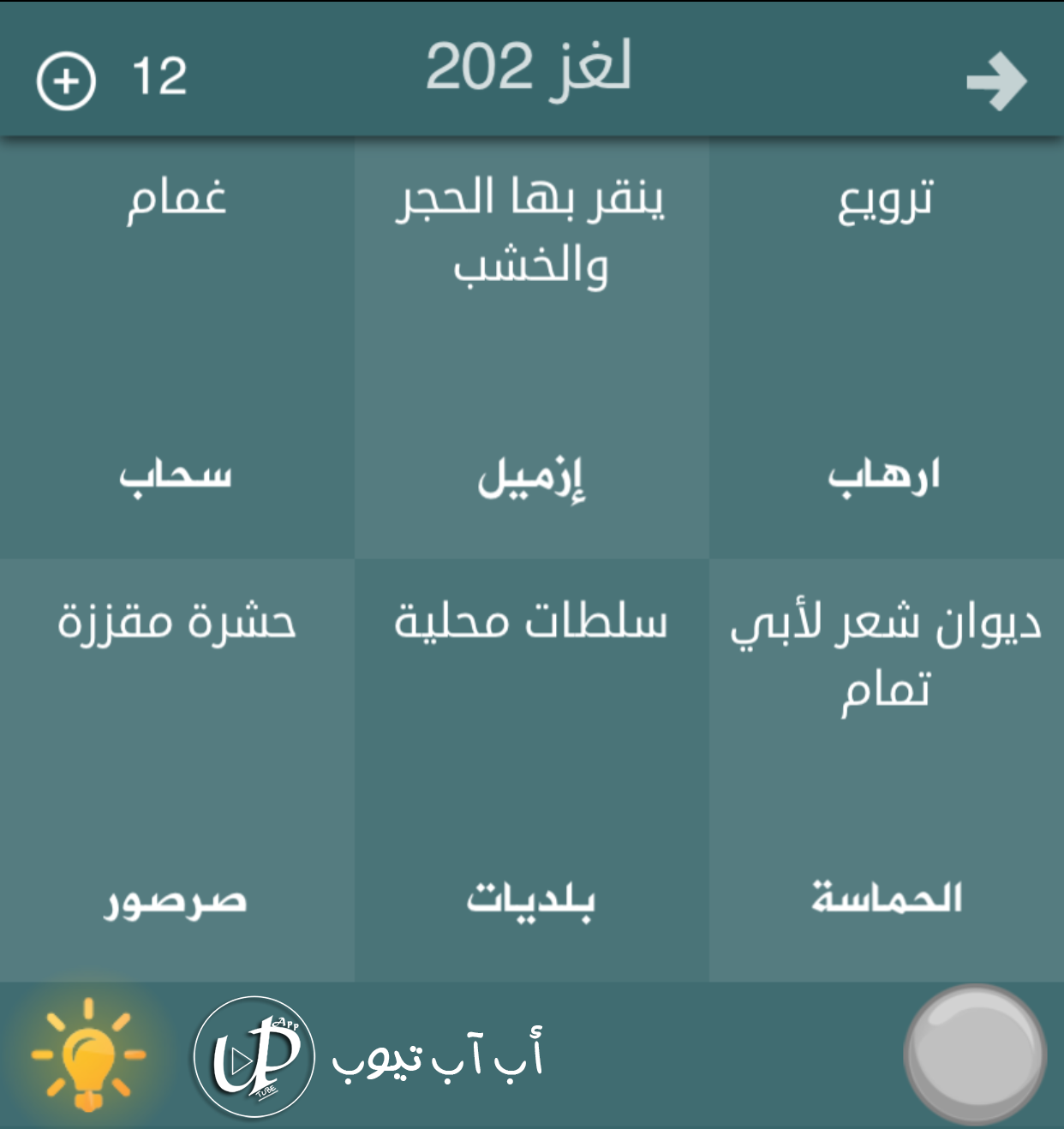Image resolution: width=1064 pixels, height=1129 pixels.
Task: Tap the round gray button
Action: [x=974, y=1054]
